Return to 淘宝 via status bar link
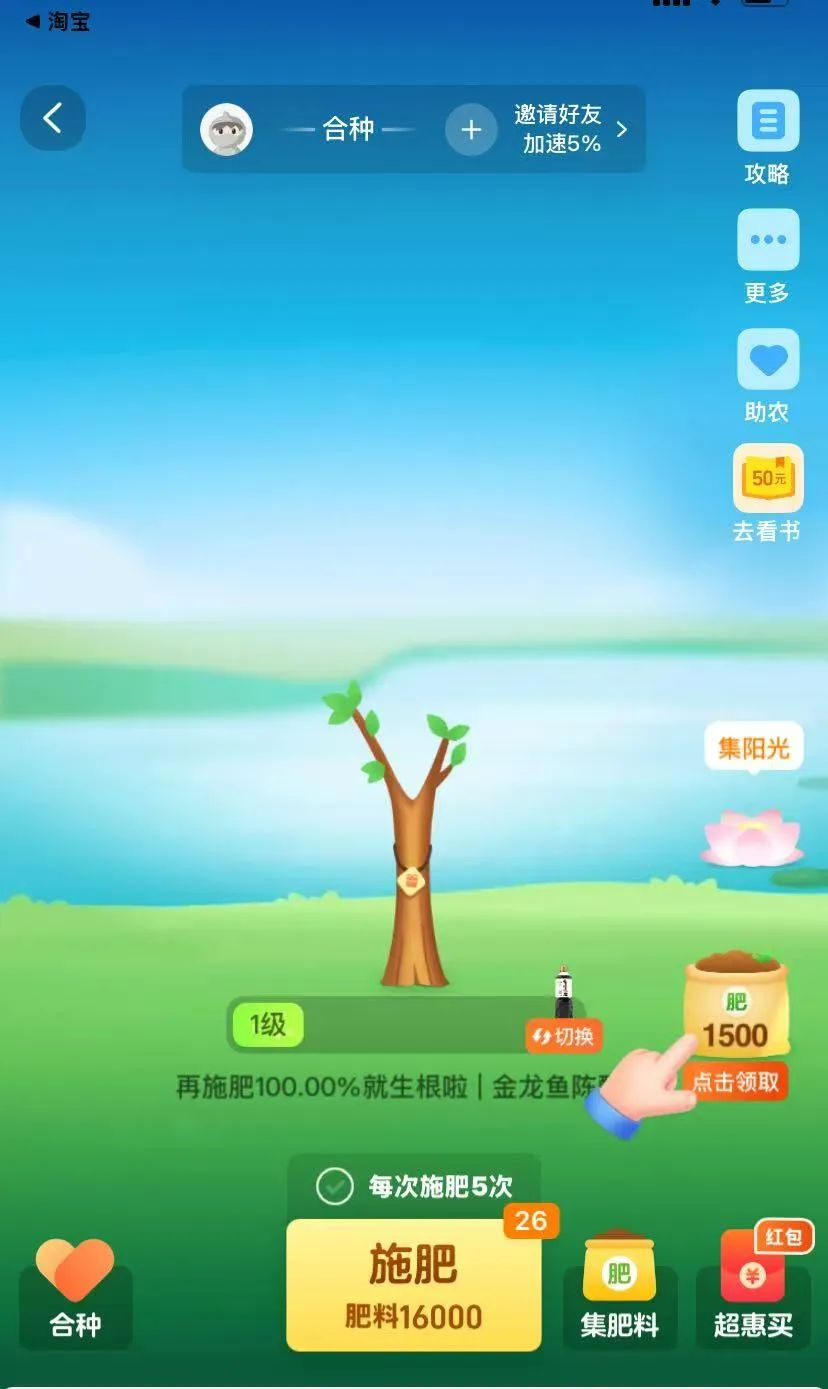The height and width of the screenshot is (1389, 828). 57,21
